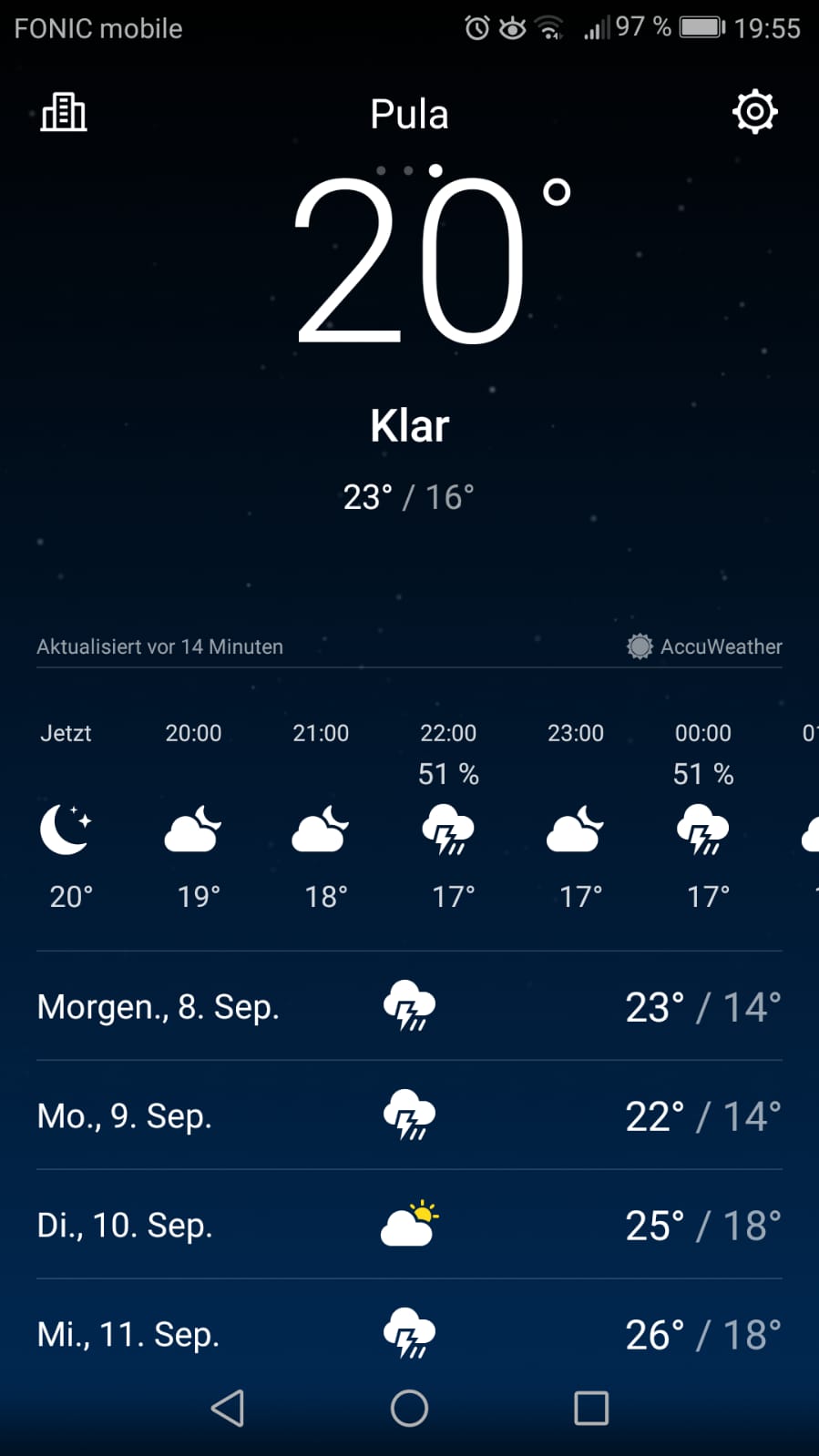Tap the cloudy moon icon at 23:00
The image size is (819, 1456).
coord(576,829)
